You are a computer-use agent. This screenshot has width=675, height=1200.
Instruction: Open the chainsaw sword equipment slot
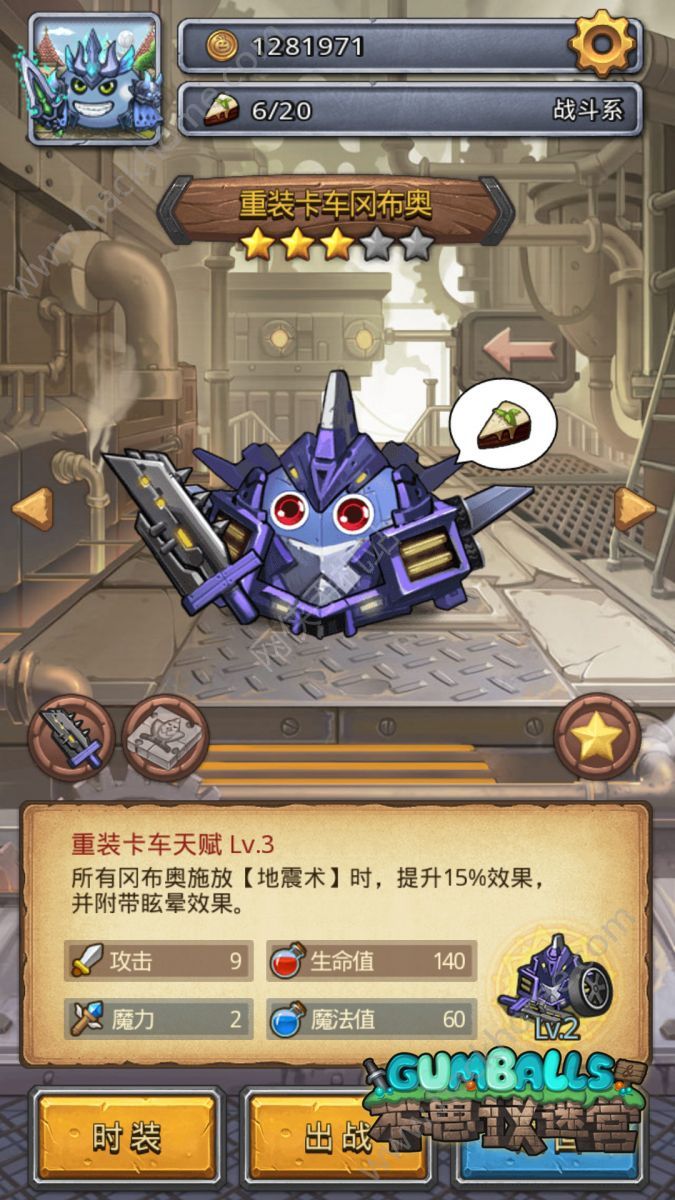click(71, 738)
